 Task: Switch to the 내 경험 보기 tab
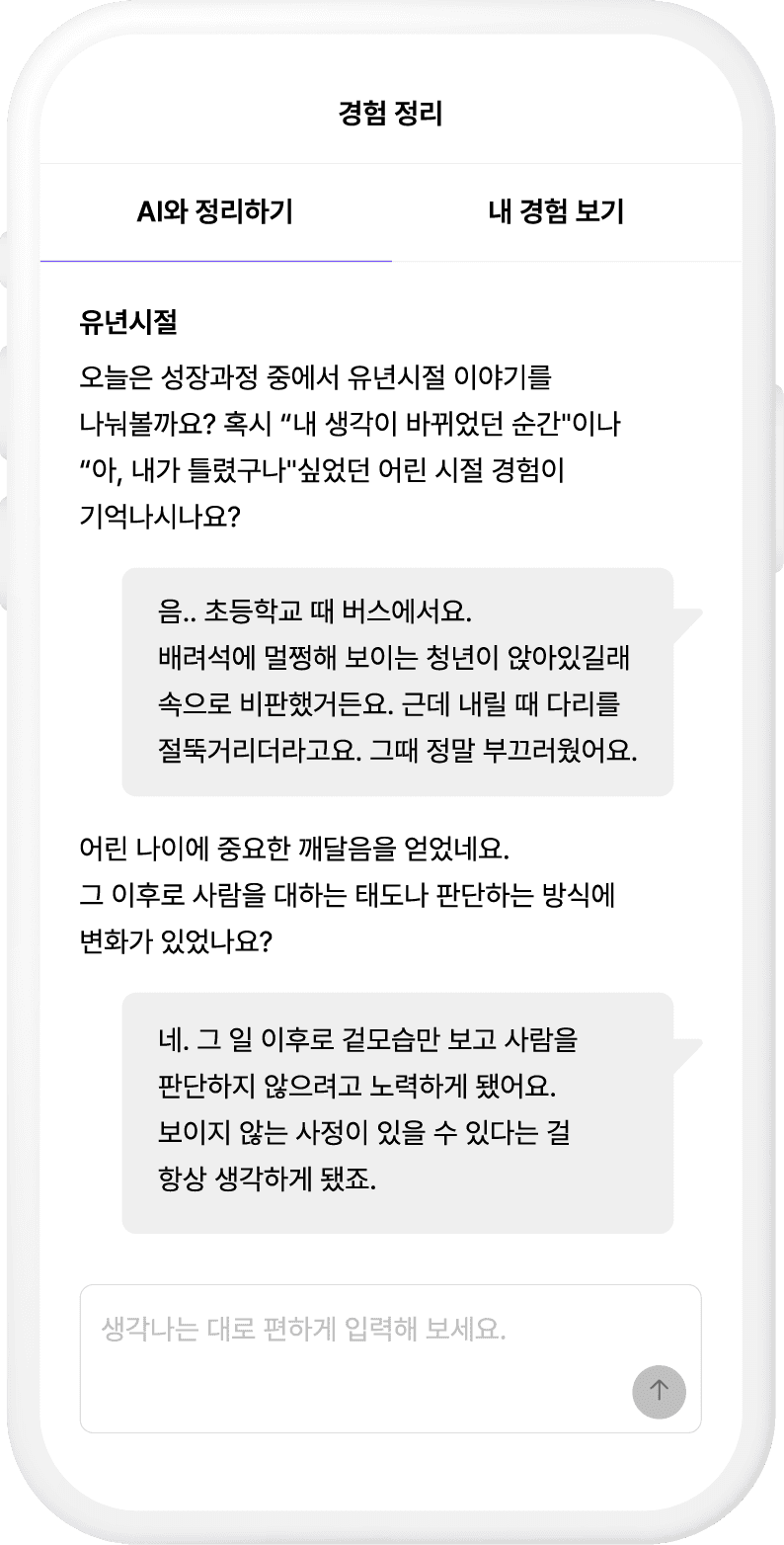tap(559, 210)
